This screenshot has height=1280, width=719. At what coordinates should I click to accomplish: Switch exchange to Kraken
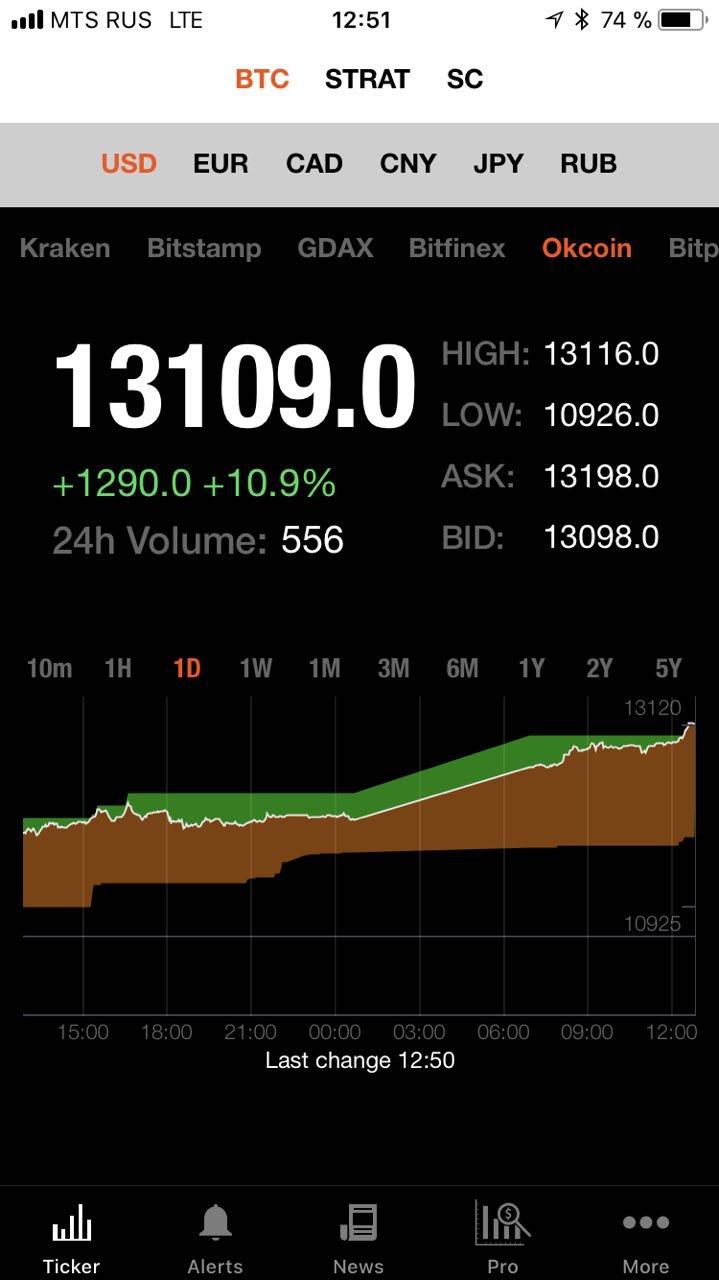[x=65, y=248]
